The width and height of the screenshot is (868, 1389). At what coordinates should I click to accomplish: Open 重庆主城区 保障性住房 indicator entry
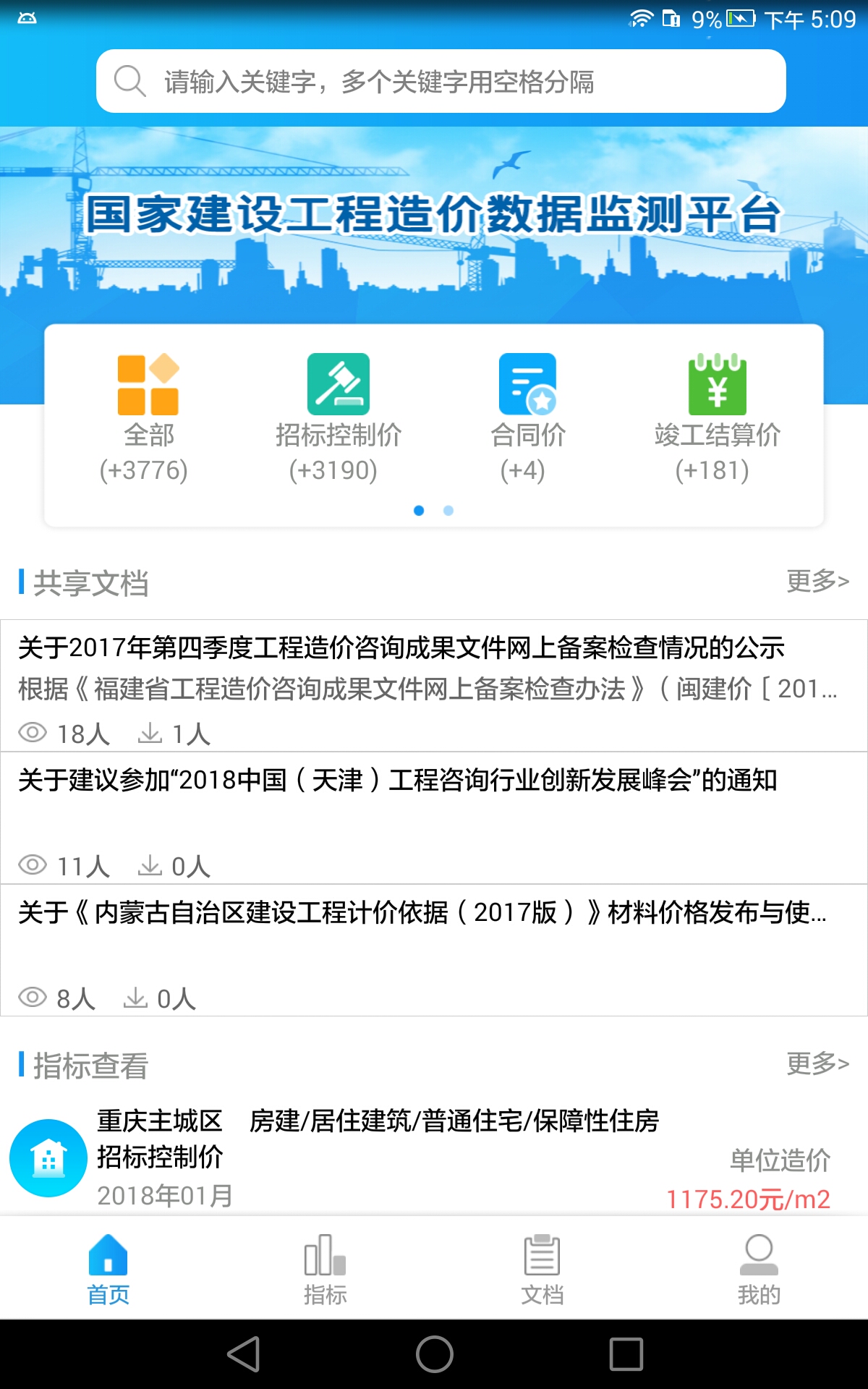(434, 1157)
